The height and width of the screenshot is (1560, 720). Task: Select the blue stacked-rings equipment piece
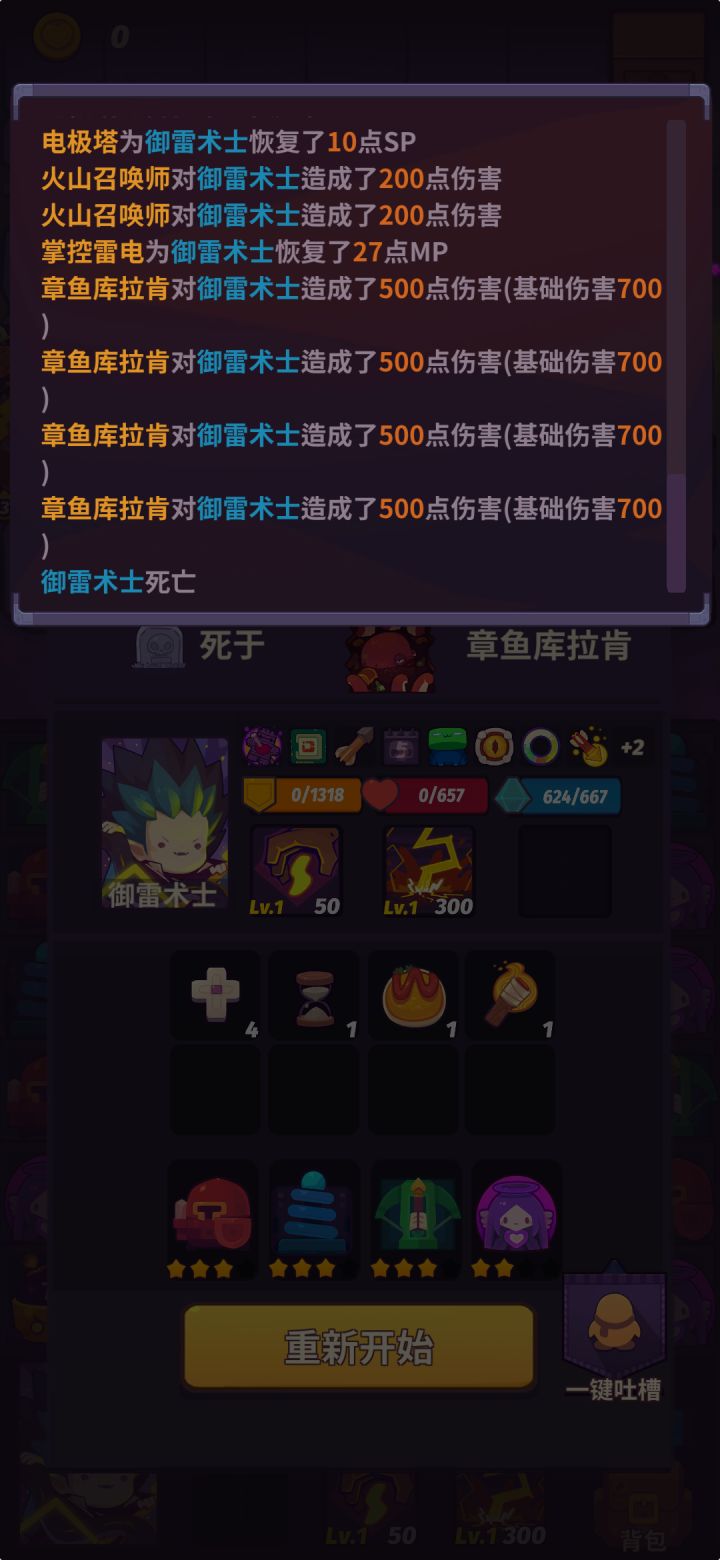(x=314, y=1215)
